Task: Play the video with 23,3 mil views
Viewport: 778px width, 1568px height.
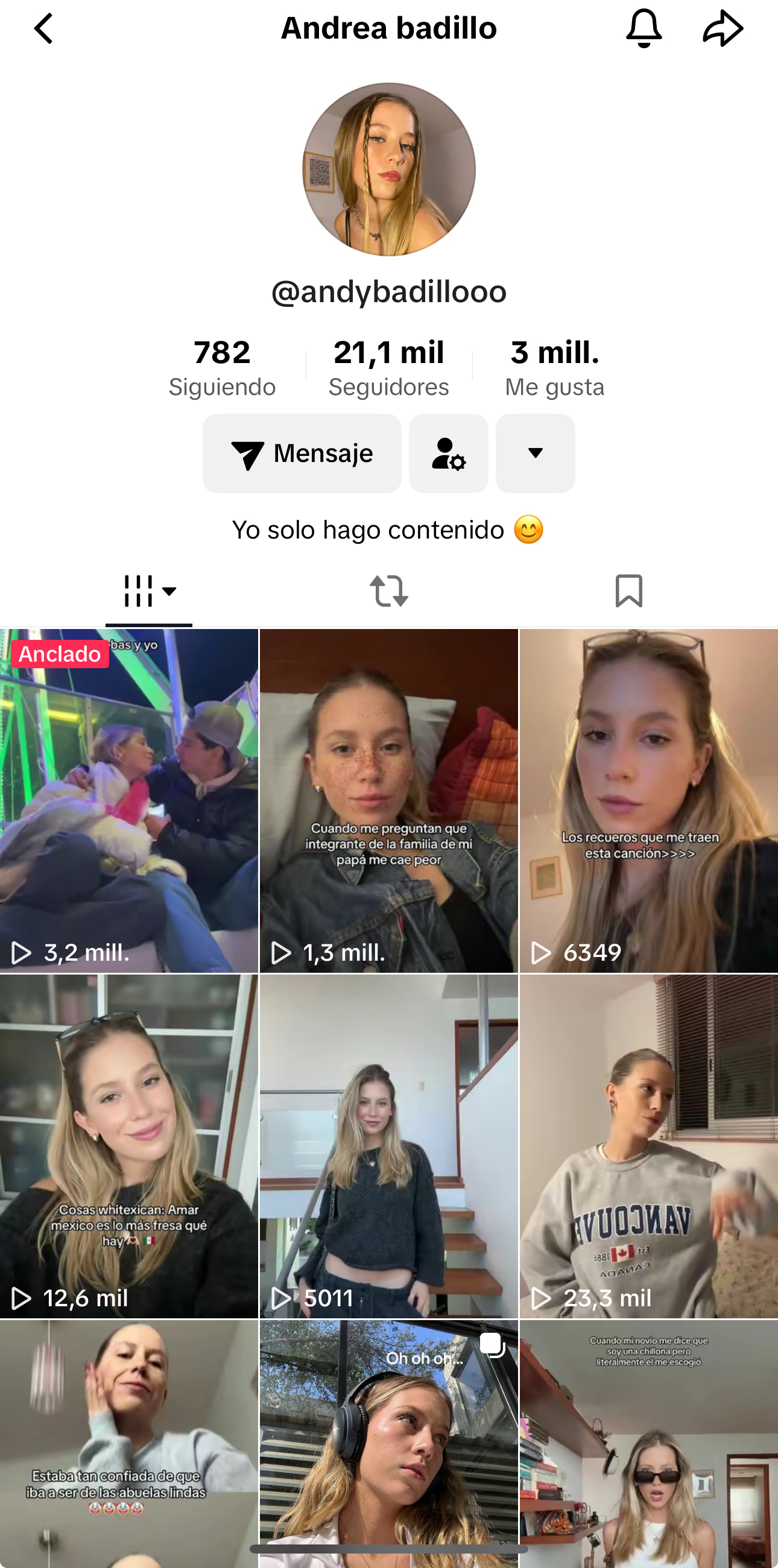Action: tap(648, 1146)
